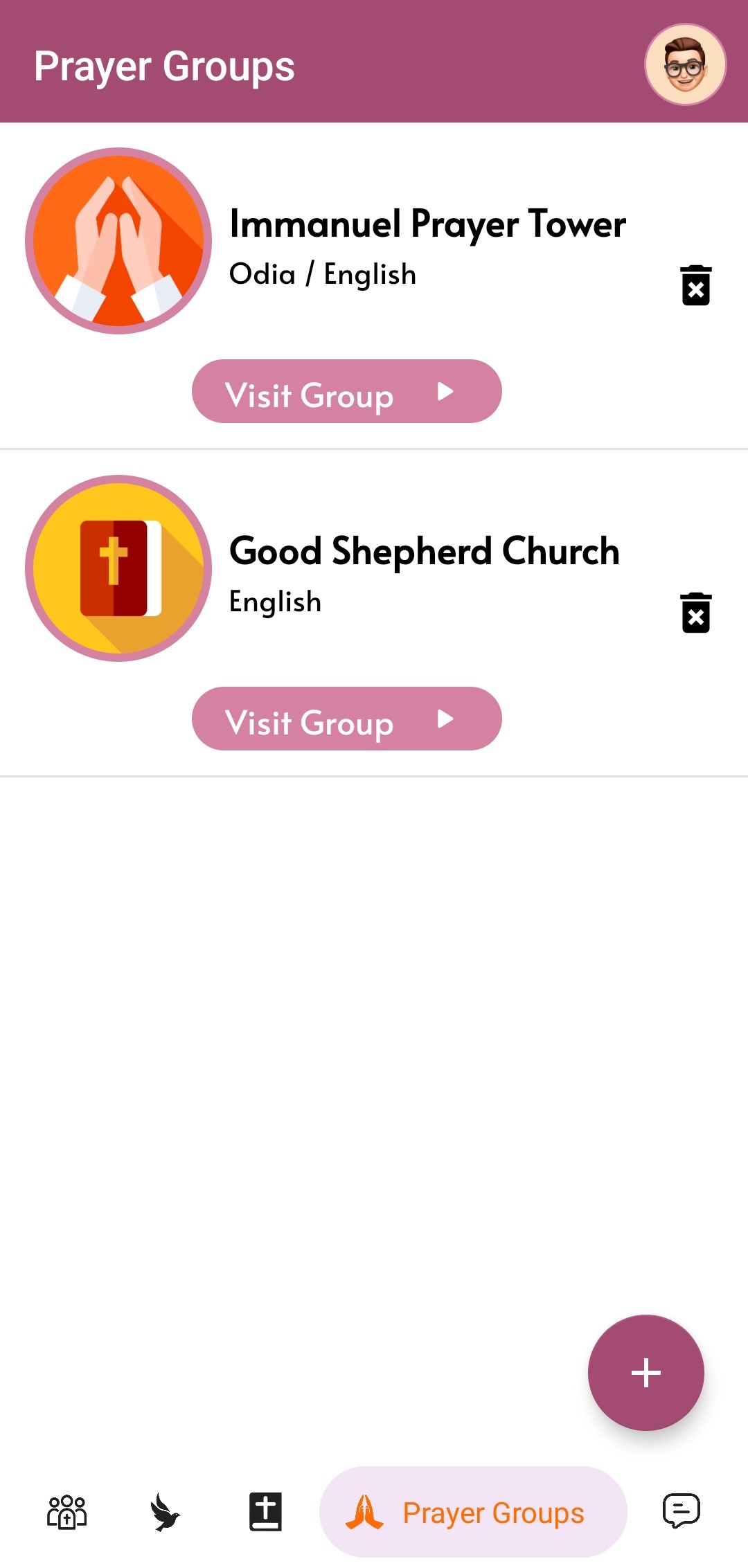This screenshot has width=748, height=1568.
Task: Switch to the chat messages tab
Action: pos(681,1511)
